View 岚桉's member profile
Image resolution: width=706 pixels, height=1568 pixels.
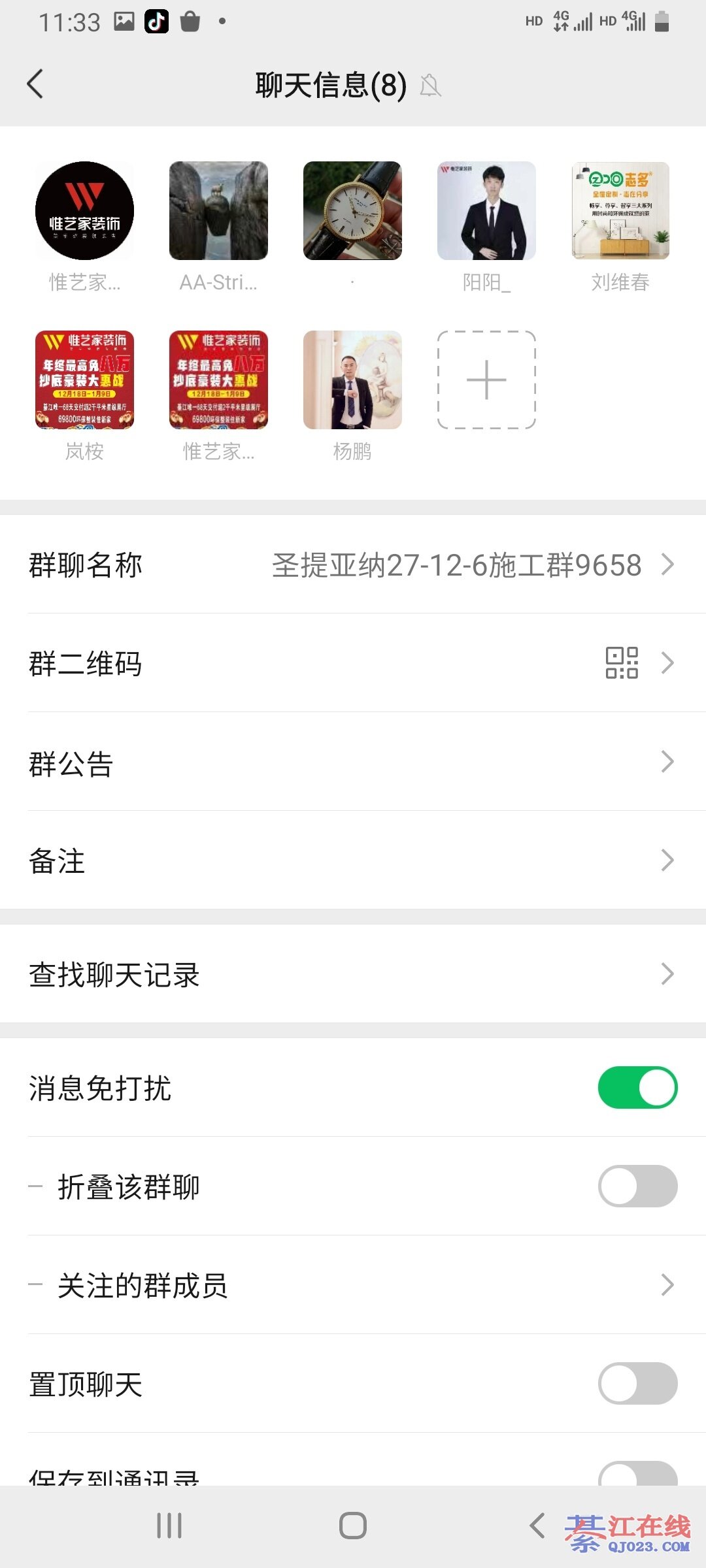point(84,380)
